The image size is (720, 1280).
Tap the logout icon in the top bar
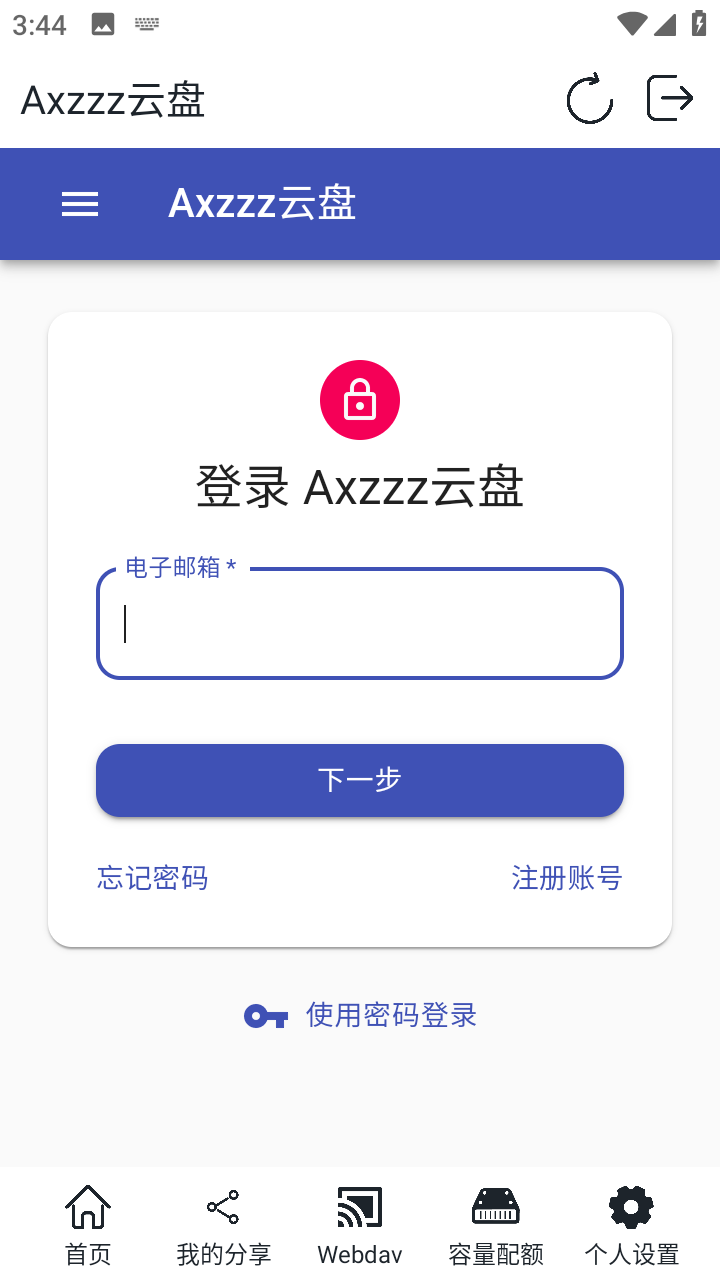click(669, 99)
